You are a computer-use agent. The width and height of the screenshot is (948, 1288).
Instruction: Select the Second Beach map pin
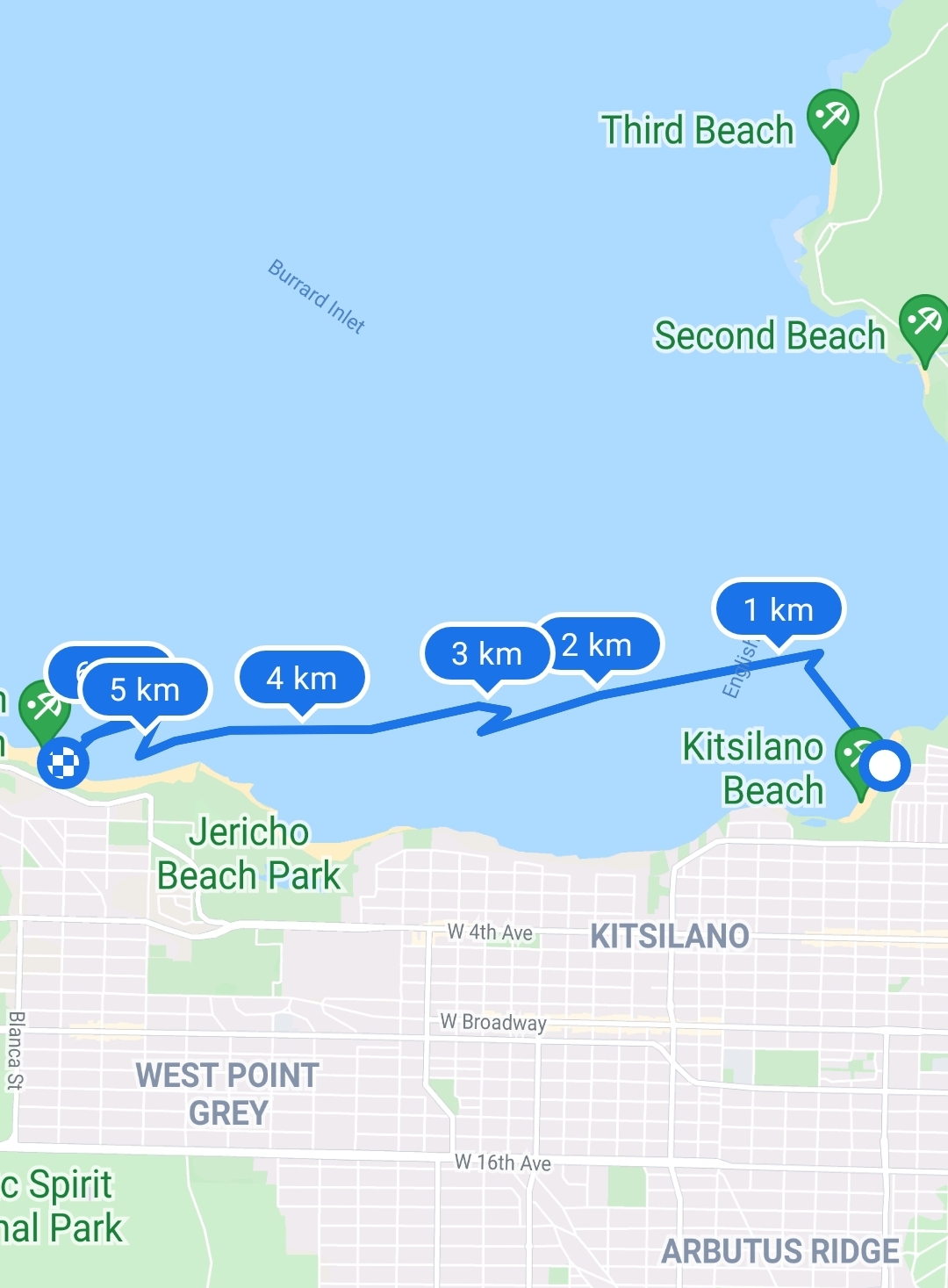click(923, 323)
